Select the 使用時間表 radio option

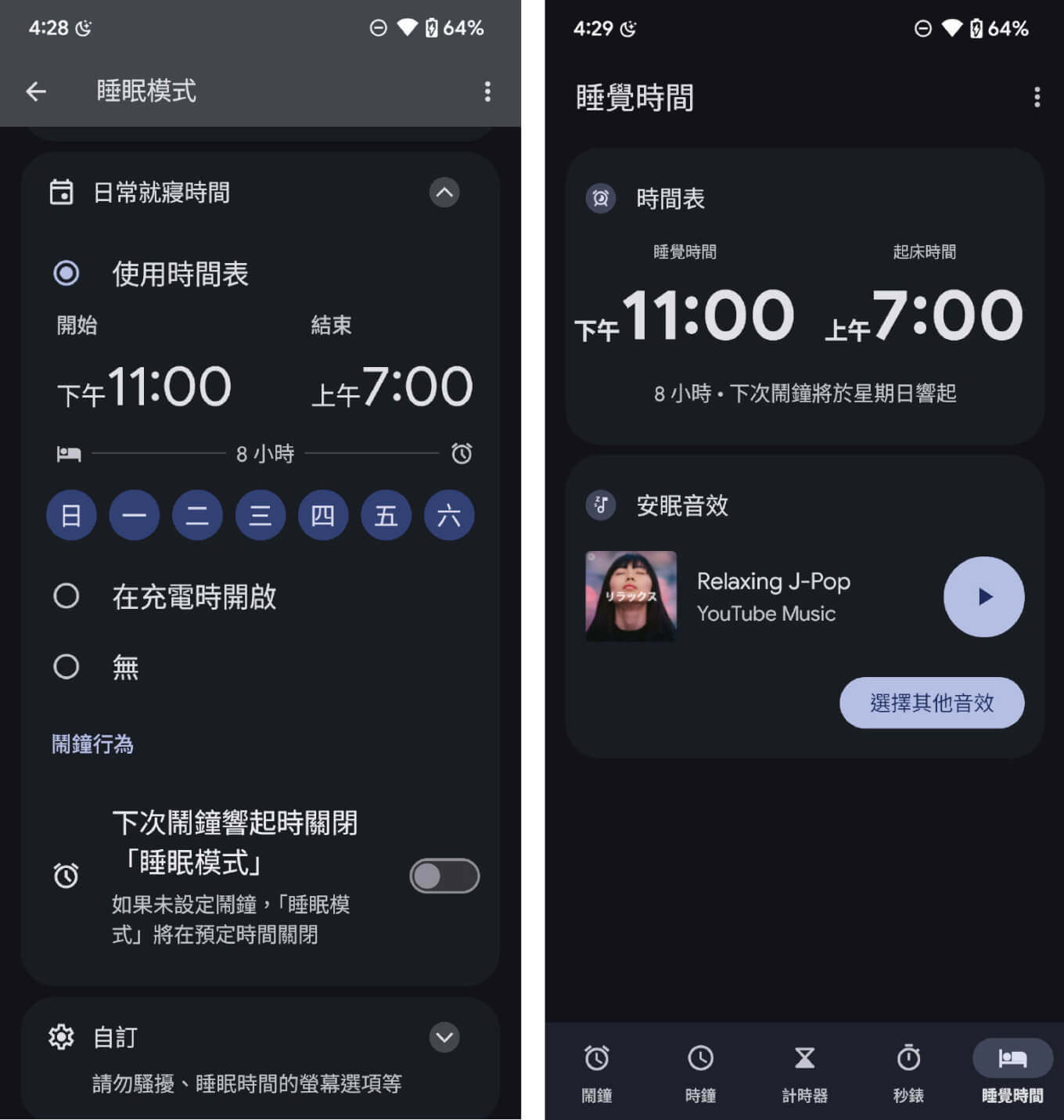click(x=66, y=273)
